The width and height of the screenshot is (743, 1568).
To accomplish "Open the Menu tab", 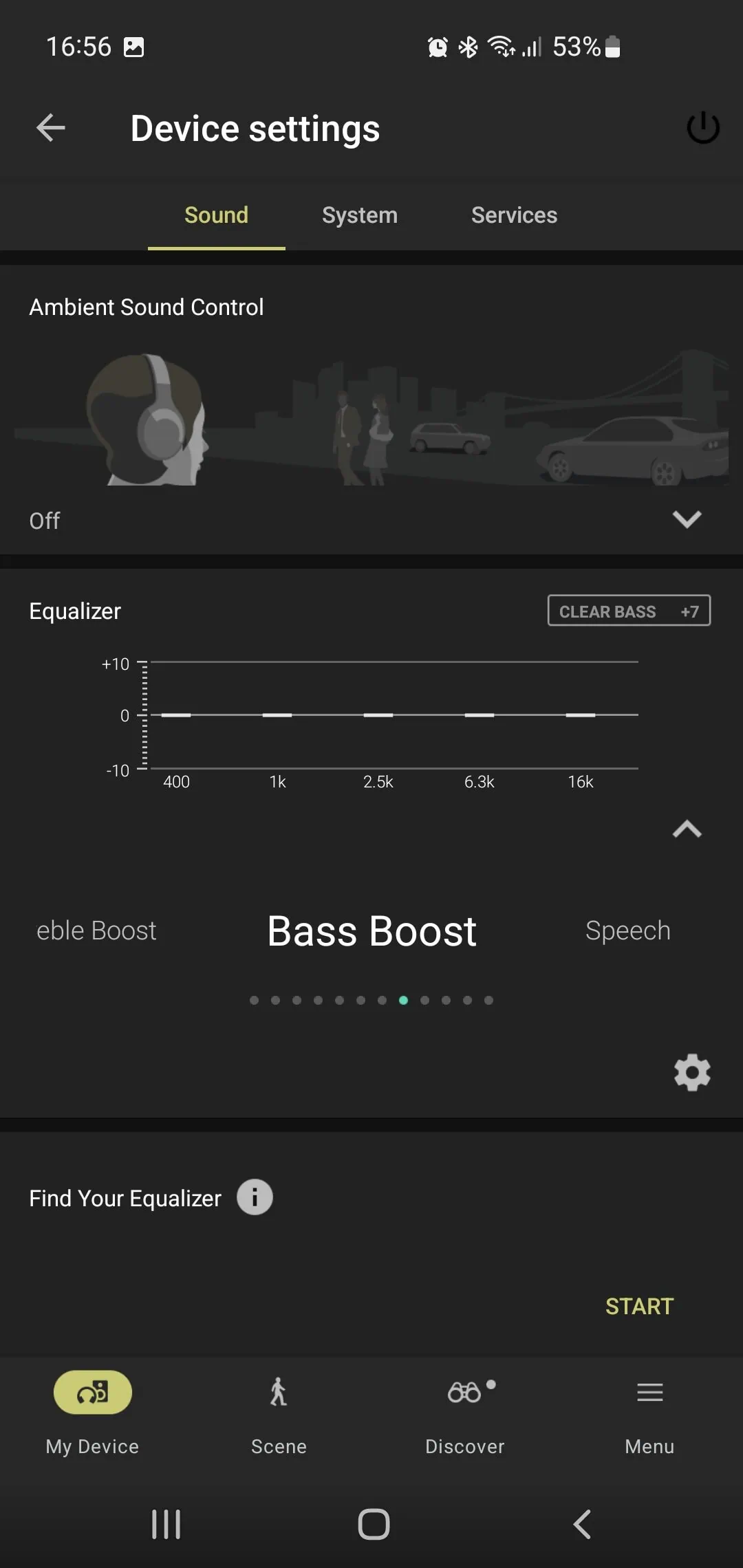I will (x=649, y=1410).
